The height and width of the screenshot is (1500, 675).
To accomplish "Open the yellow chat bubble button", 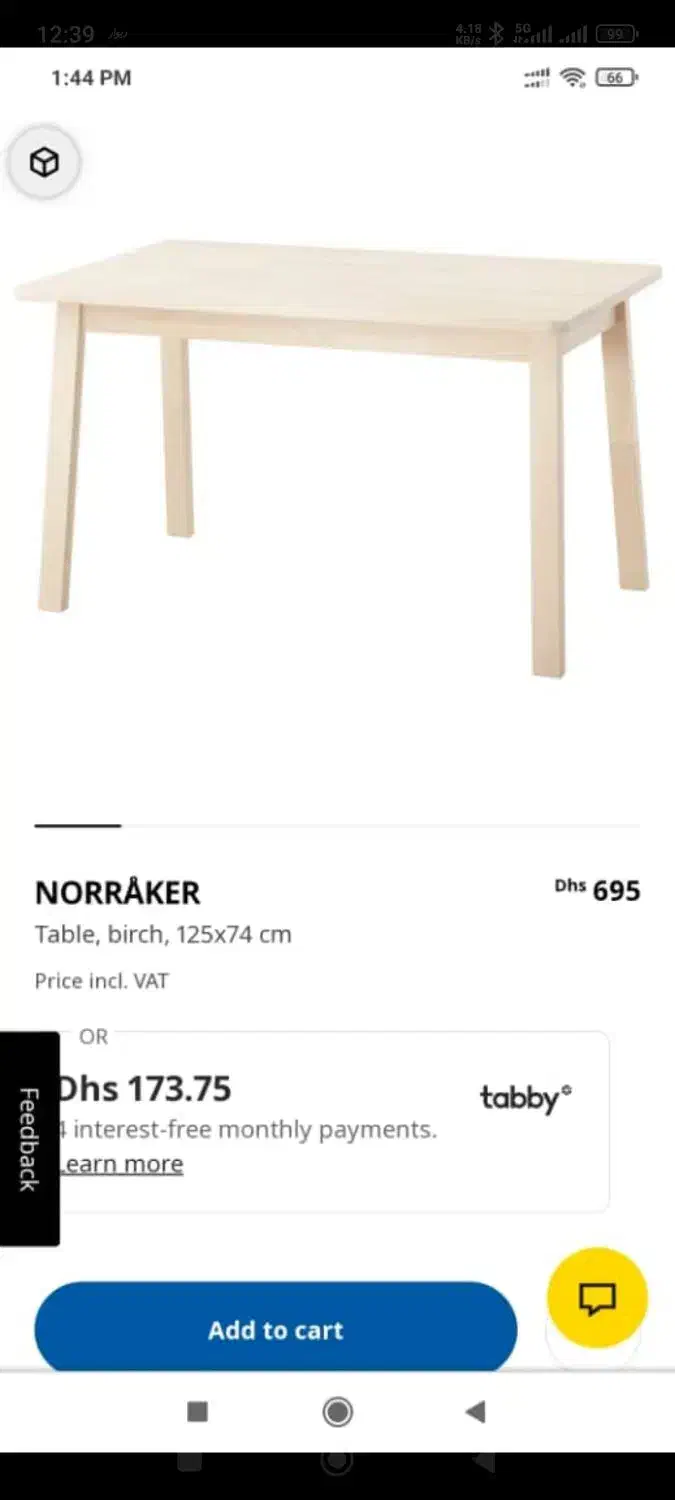I will tap(597, 1298).
